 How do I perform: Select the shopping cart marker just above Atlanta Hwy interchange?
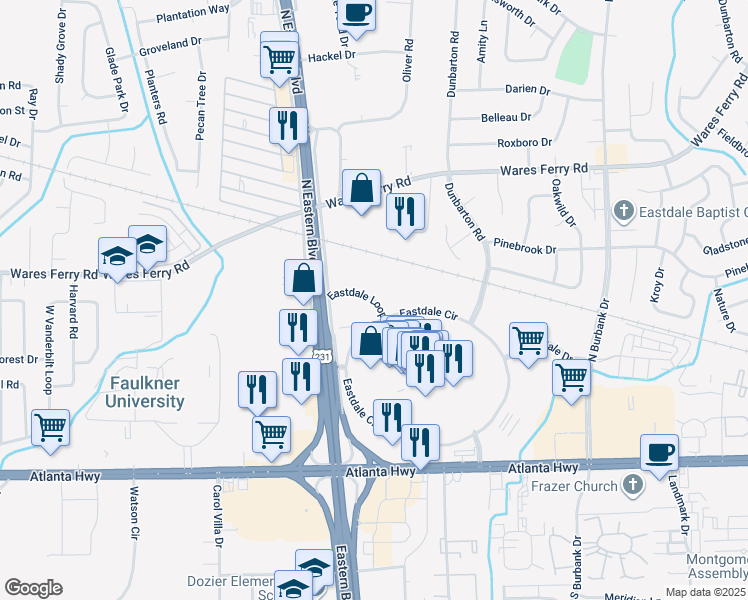click(x=271, y=434)
